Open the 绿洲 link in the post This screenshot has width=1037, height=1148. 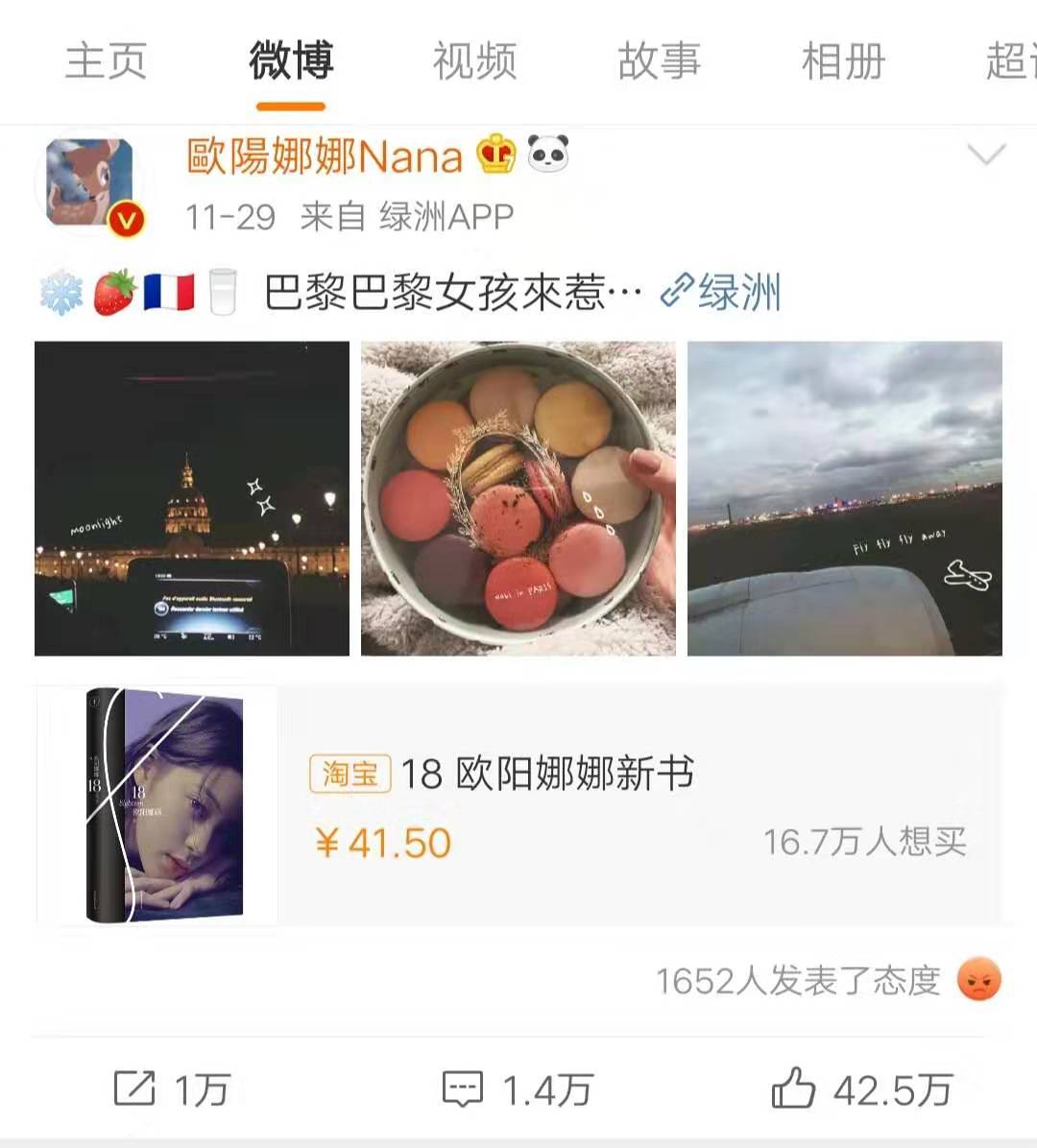pyautogui.click(x=722, y=292)
